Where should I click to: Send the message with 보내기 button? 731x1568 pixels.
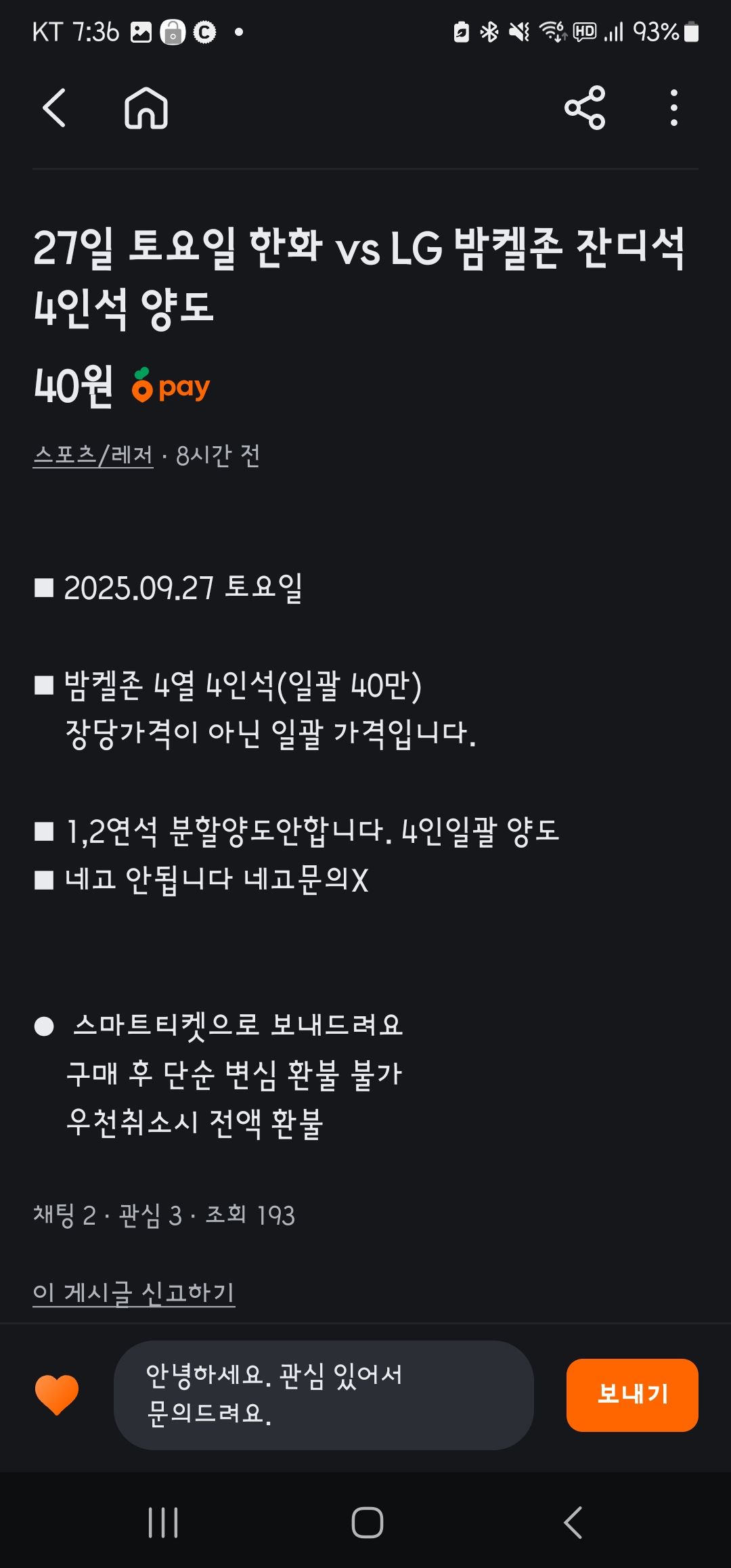632,1395
